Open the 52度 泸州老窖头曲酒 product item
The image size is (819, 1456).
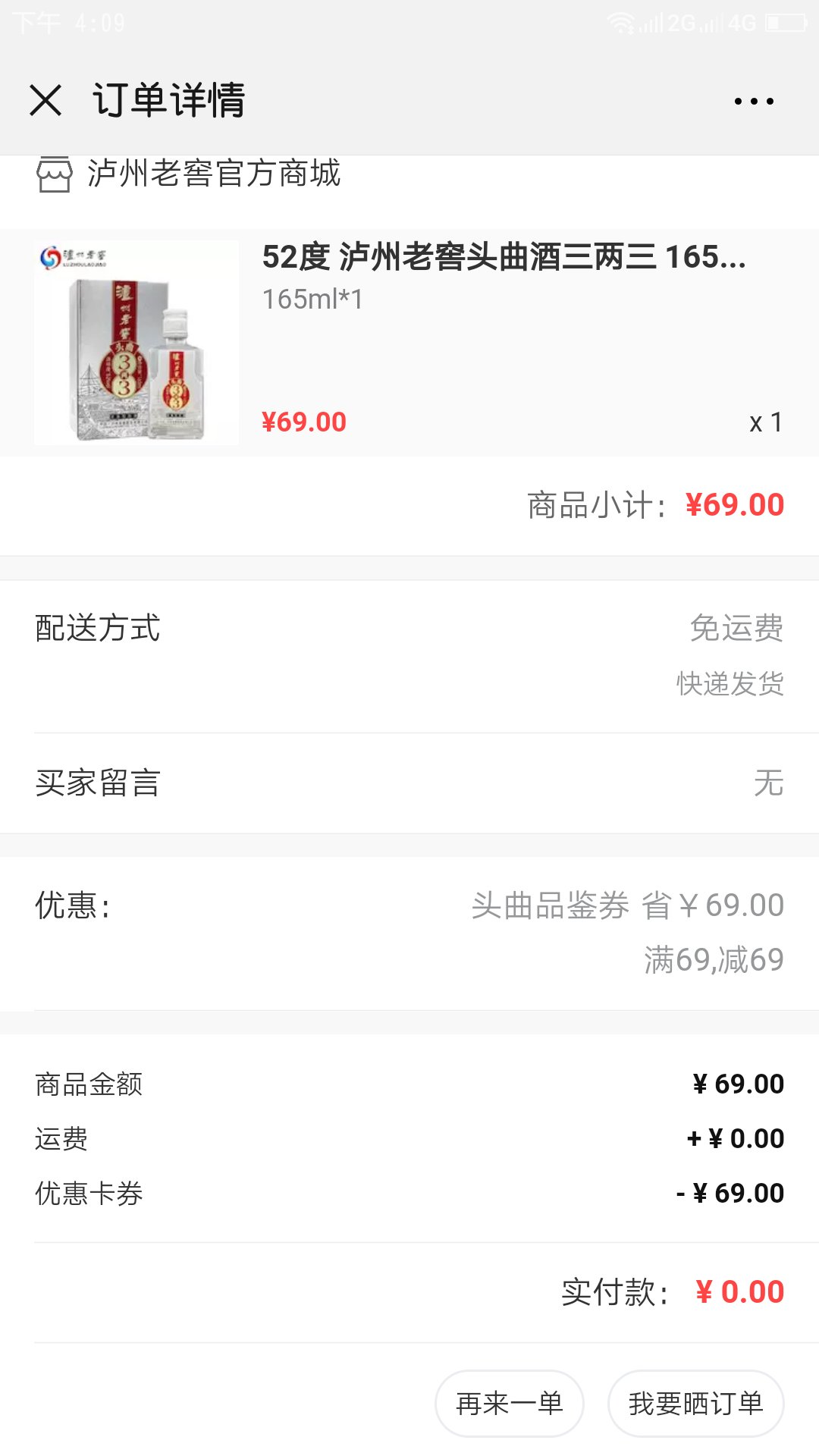409,341
